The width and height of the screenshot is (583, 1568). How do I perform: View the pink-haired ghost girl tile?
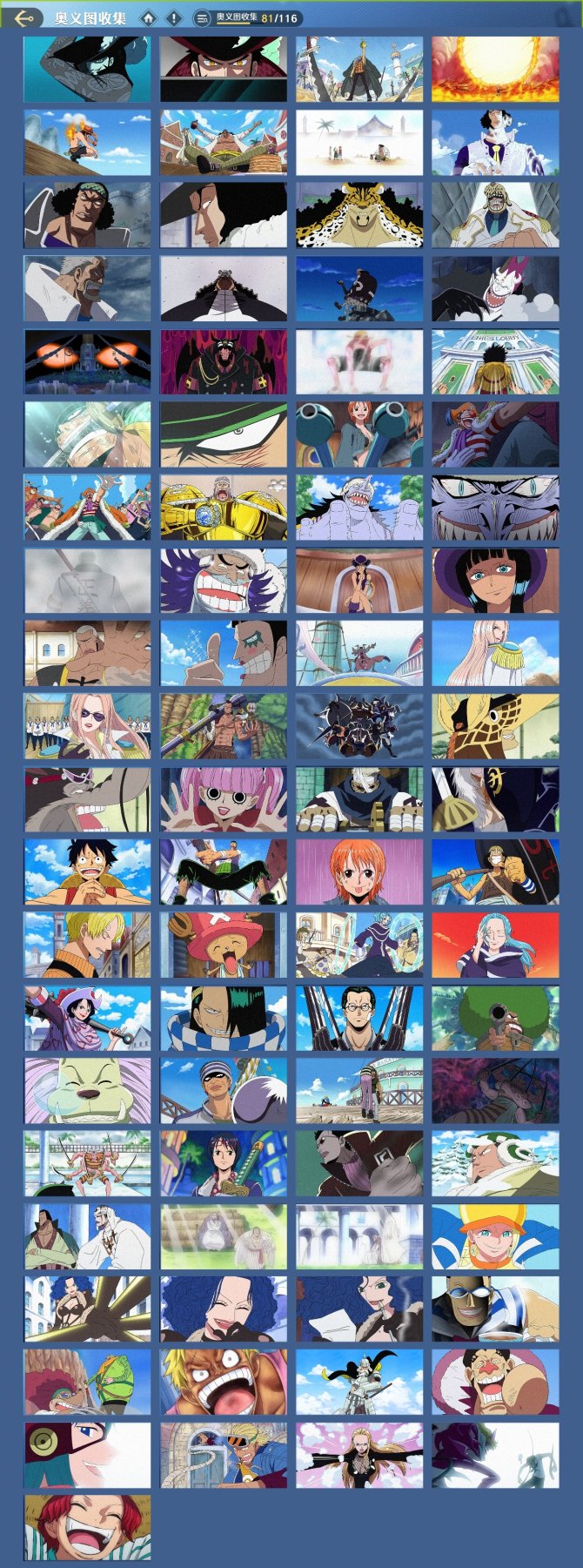coord(224,799)
